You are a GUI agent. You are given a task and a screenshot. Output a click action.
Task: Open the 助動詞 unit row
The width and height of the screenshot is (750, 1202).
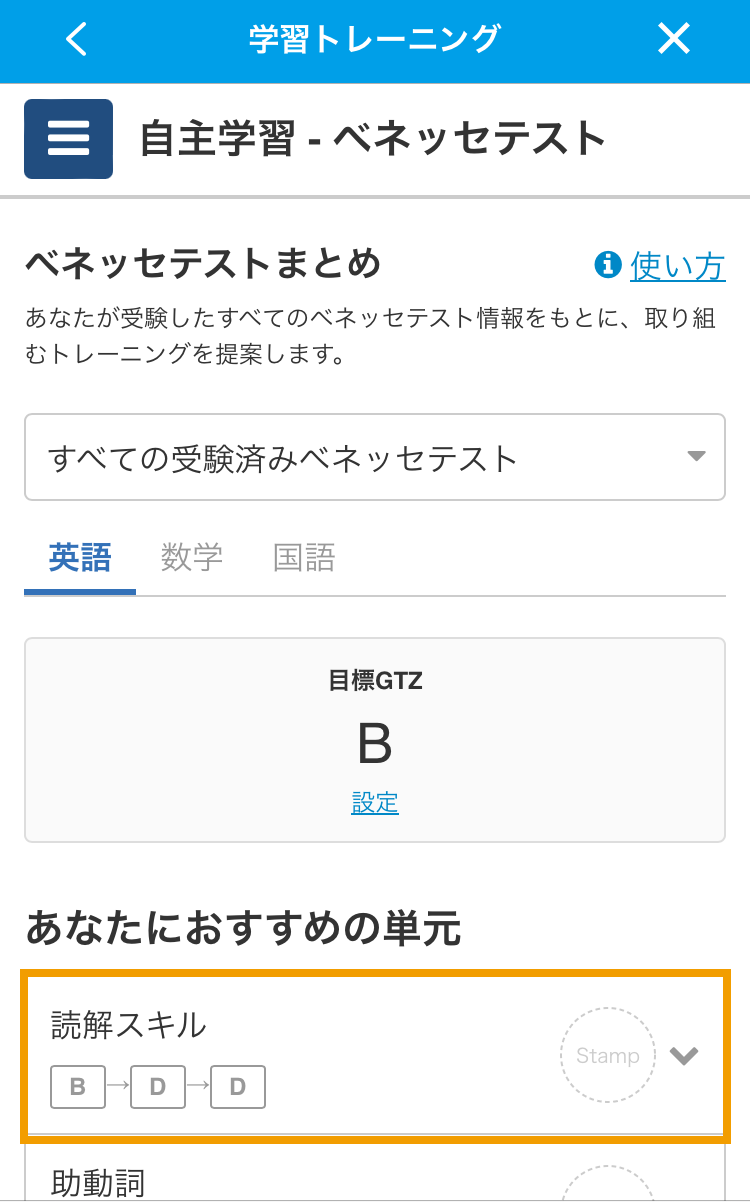(375, 1171)
